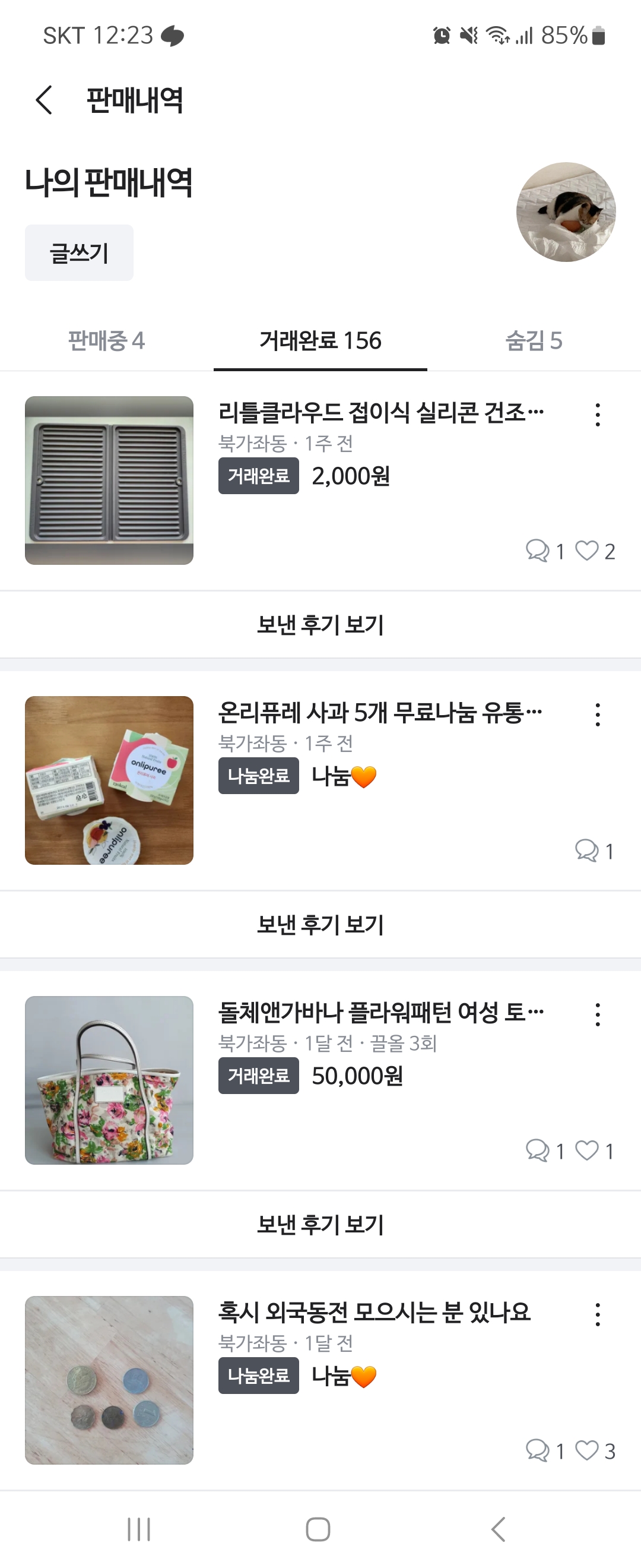Image resolution: width=641 pixels, height=1568 pixels.
Task: Open the 리틀클라우드 접이식 실리콘 건조 listing
Action: pyautogui.click(x=380, y=413)
